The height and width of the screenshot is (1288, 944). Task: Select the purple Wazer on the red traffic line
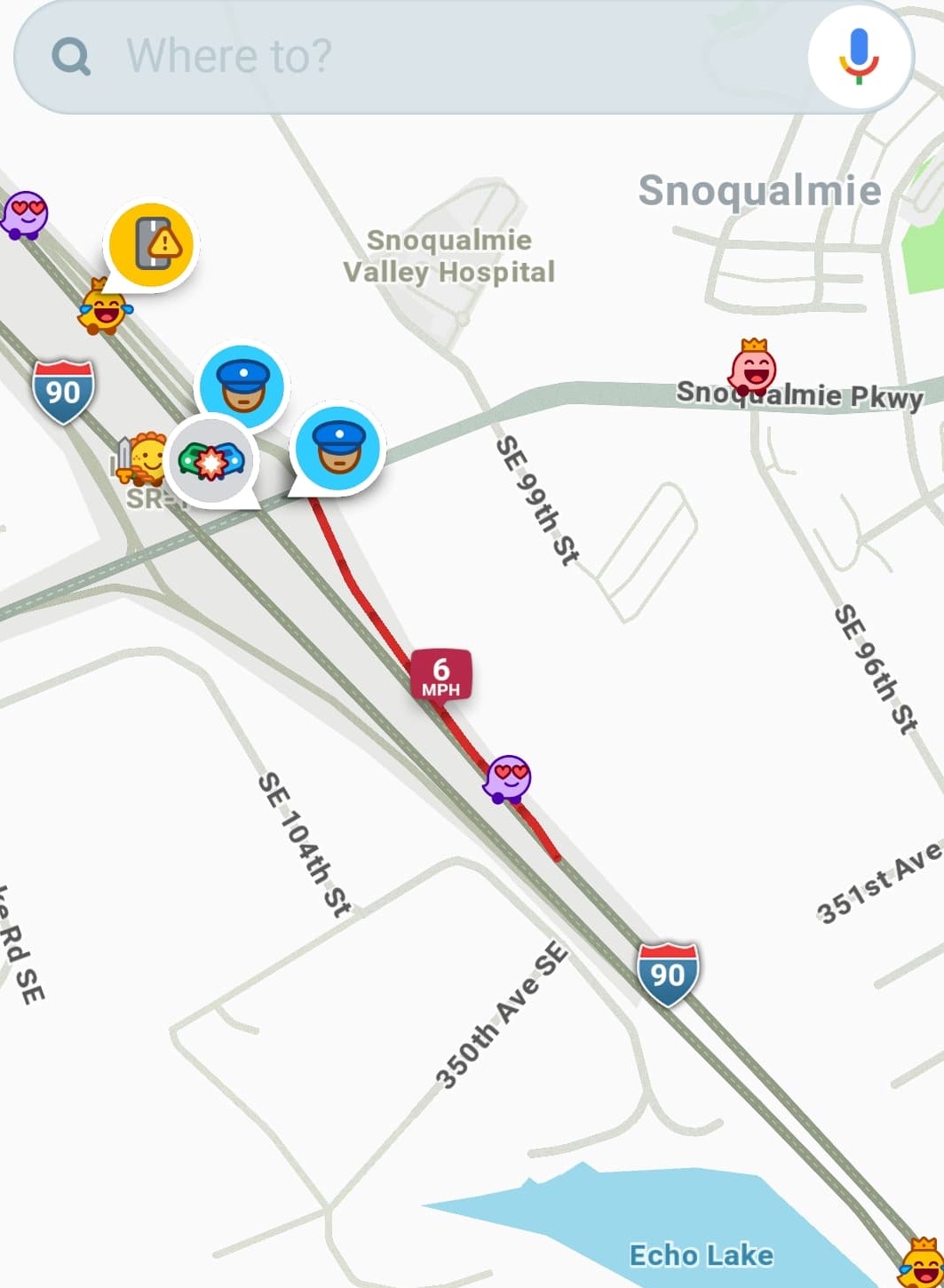(x=508, y=779)
